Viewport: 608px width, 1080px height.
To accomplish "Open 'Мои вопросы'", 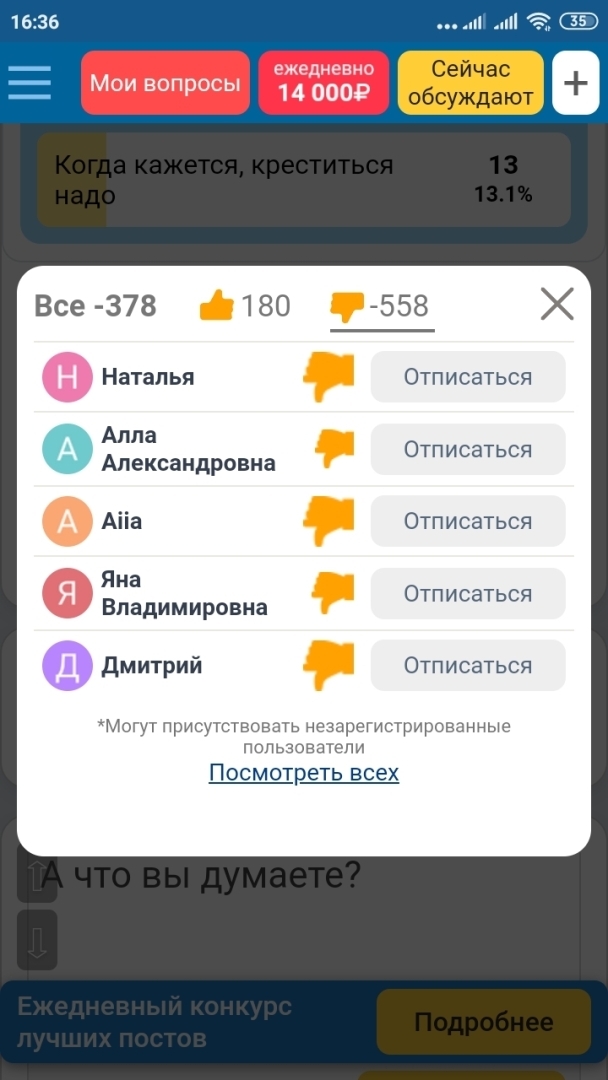I will [x=165, y=83].
